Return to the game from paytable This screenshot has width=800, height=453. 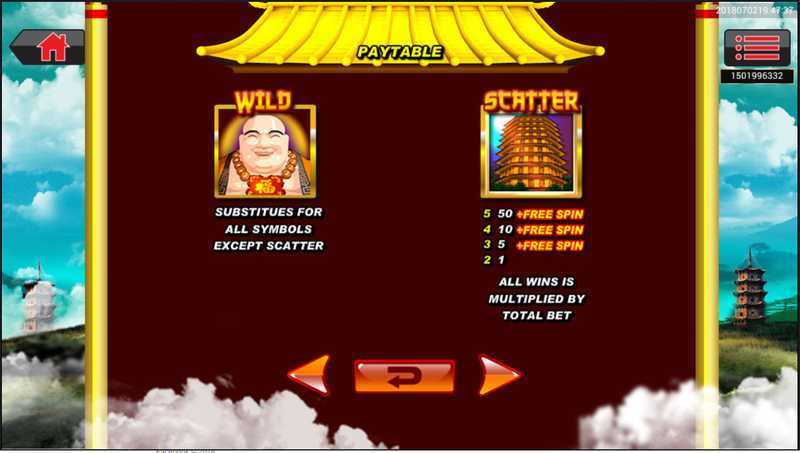click(404, 376)
